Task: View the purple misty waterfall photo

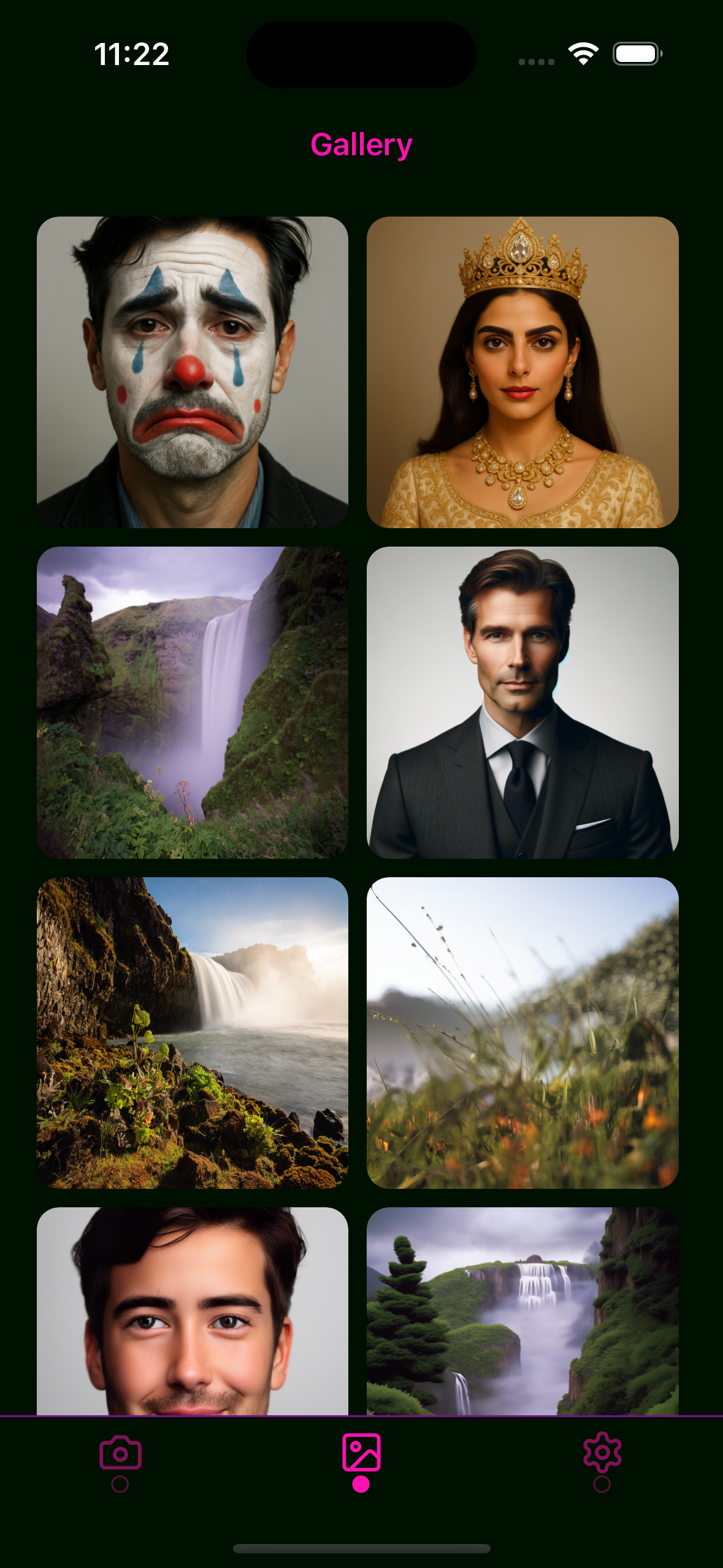Action: coord(192,702)
